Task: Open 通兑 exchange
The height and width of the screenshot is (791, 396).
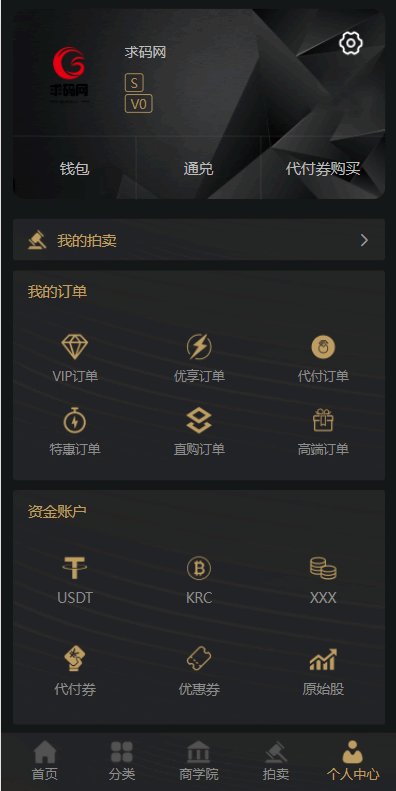Action: pyautogui.click(x=199, y=168)
